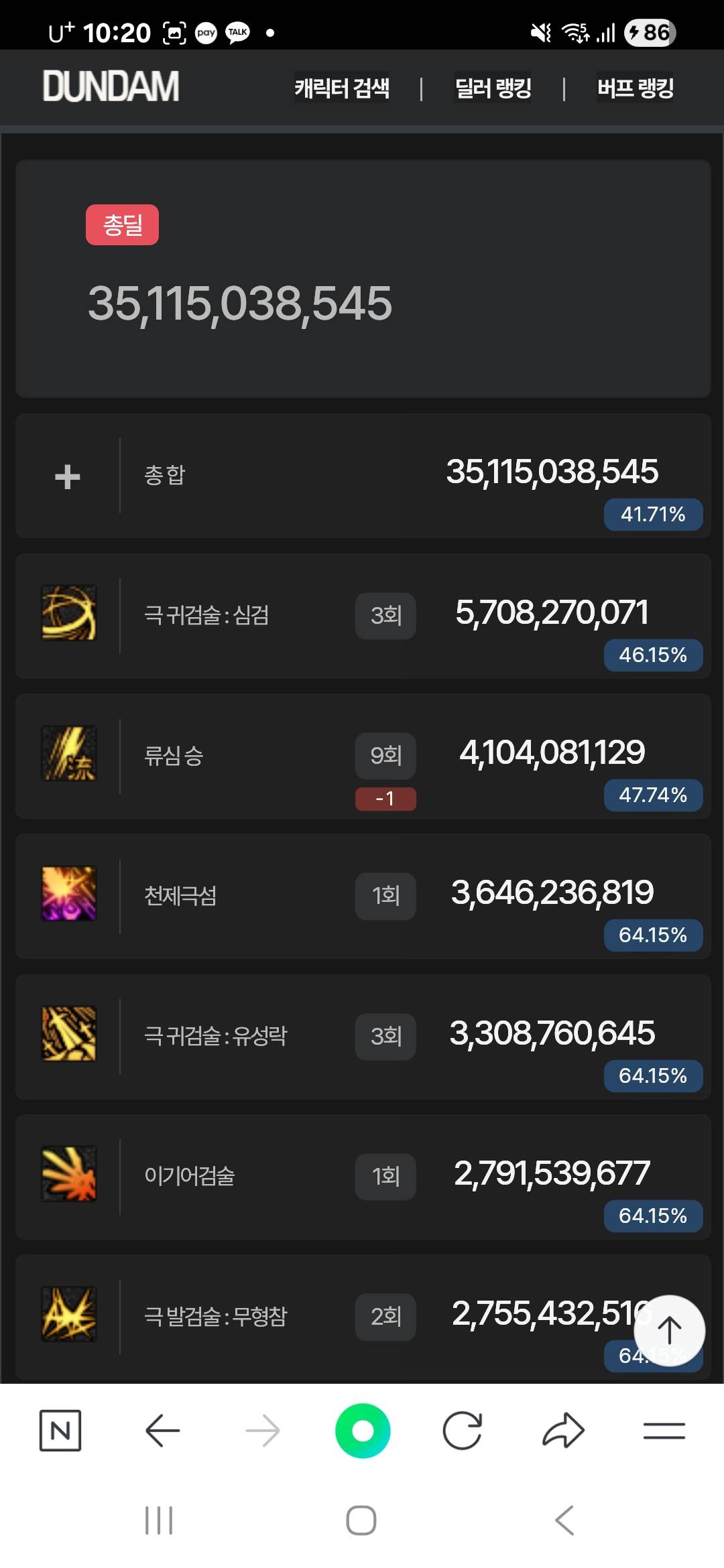Open Naver home via N icon
The image size is (724, 1568).
click(x=60, y=1431)
